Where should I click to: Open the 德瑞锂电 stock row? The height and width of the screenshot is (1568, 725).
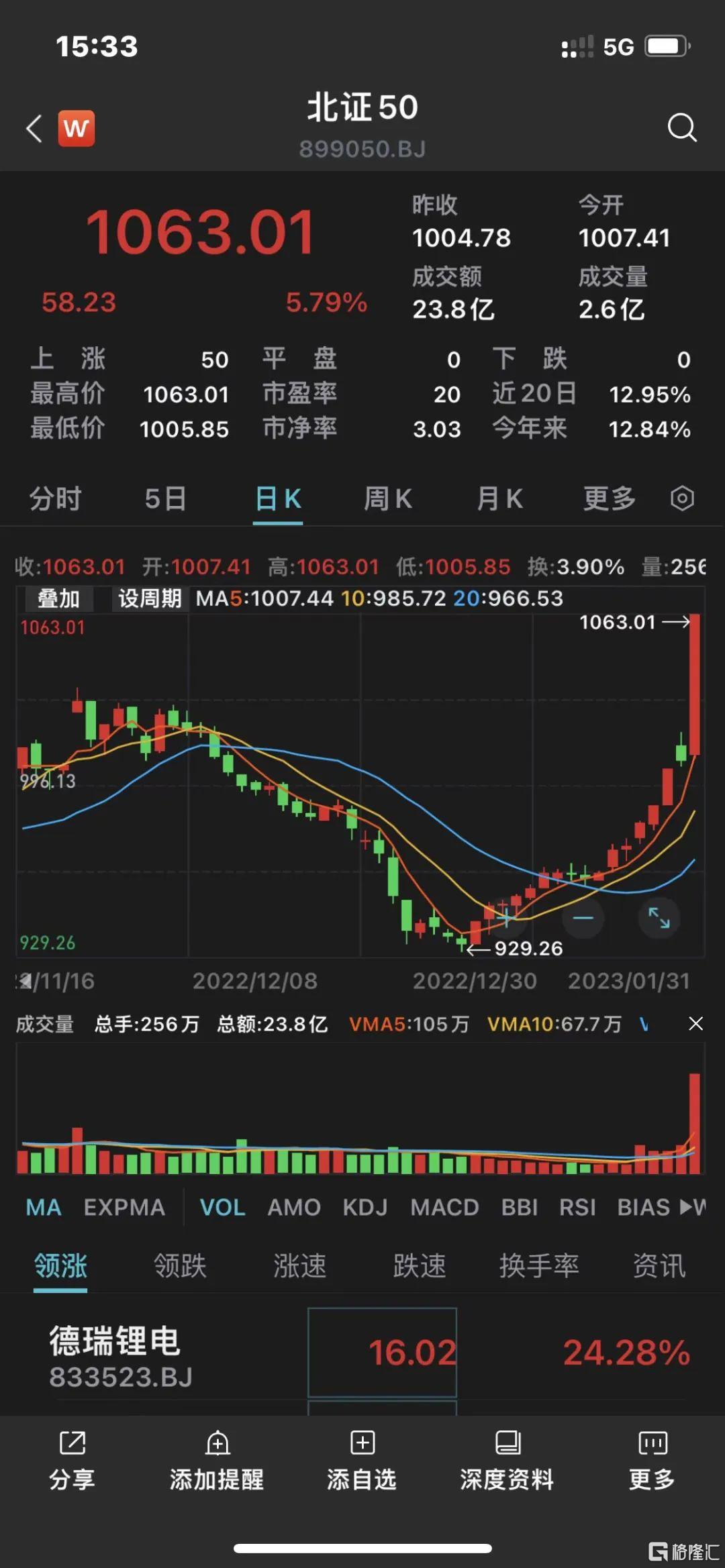[x=362, y=1354]
